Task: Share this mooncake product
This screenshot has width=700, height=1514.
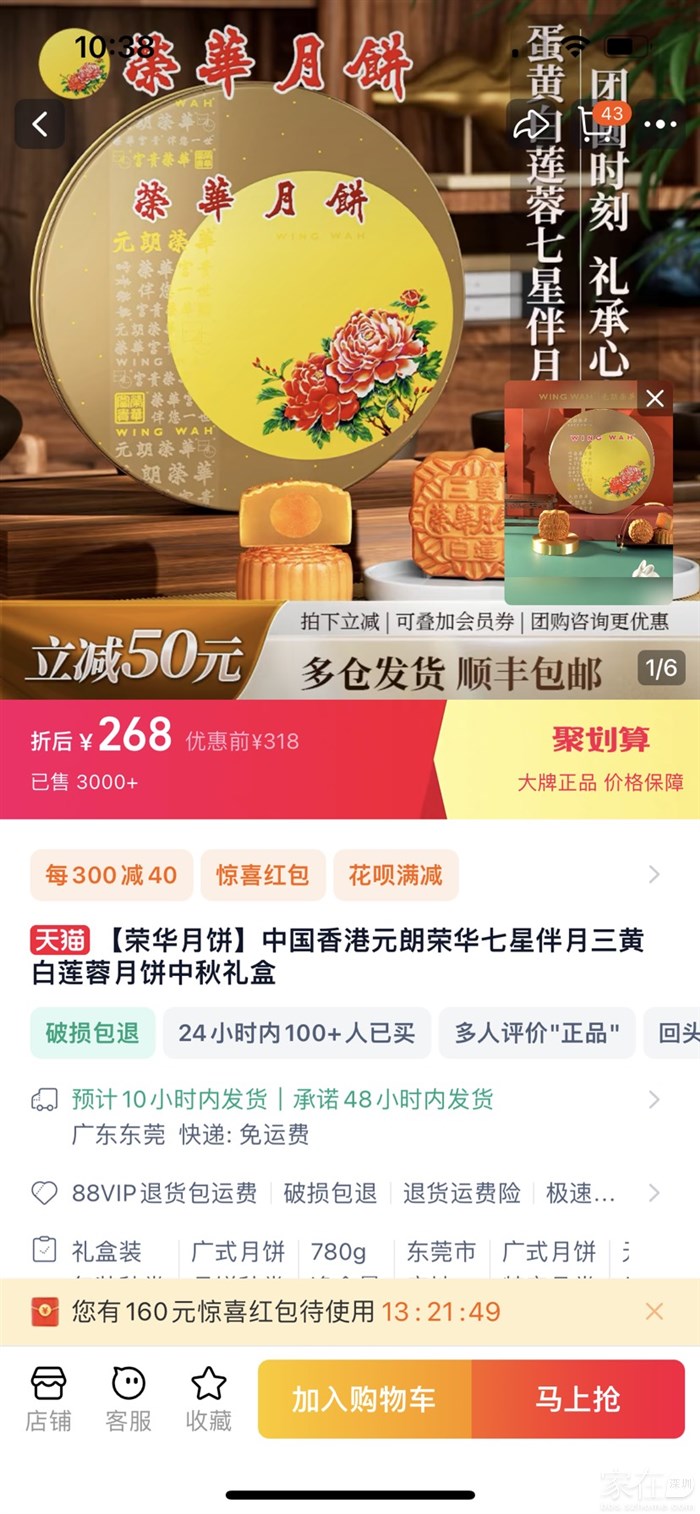Action: (531, 124)
